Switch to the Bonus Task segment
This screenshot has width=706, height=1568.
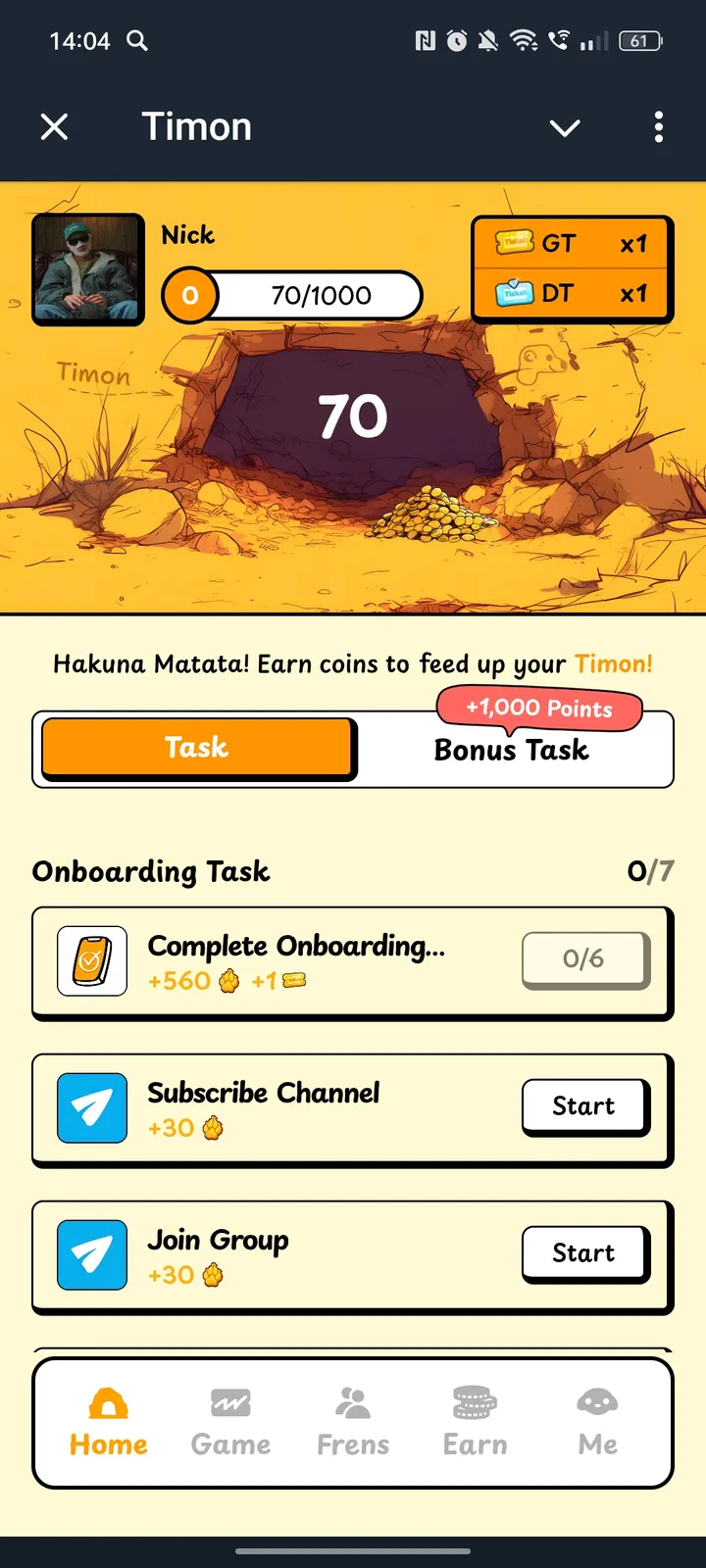(512, 751)
